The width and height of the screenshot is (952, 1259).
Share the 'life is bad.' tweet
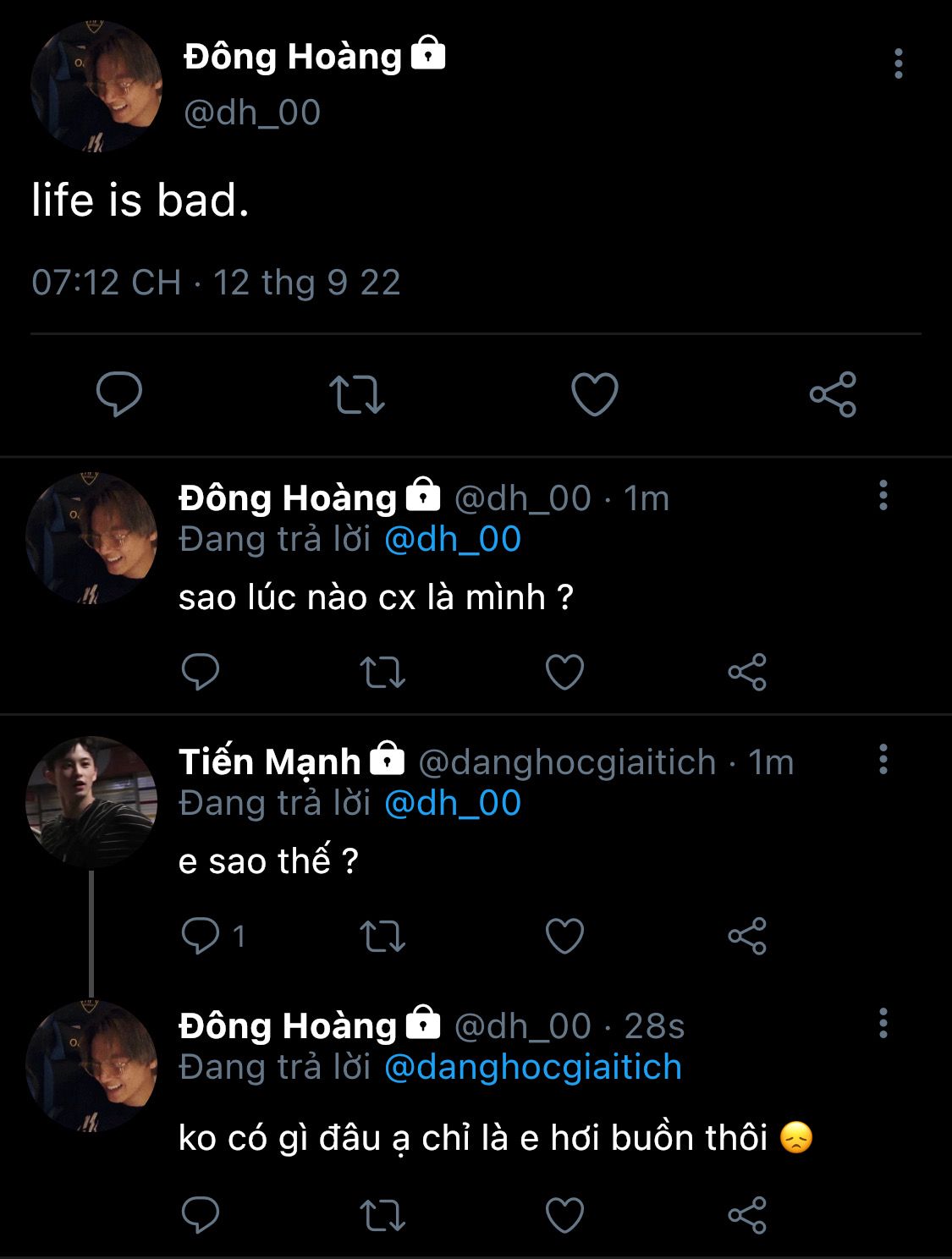tap(833, 394)
